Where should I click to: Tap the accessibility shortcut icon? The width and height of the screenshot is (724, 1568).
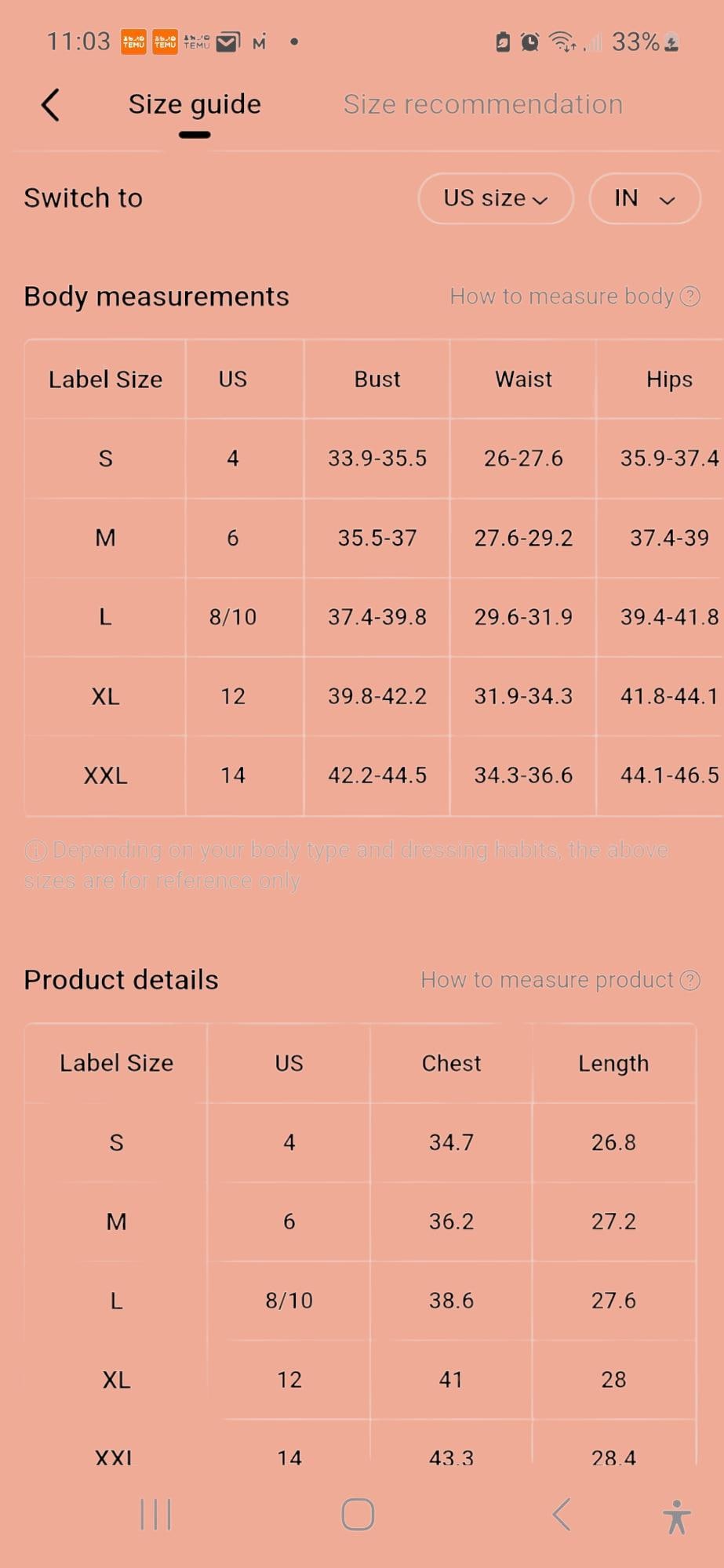[676, 1516]
